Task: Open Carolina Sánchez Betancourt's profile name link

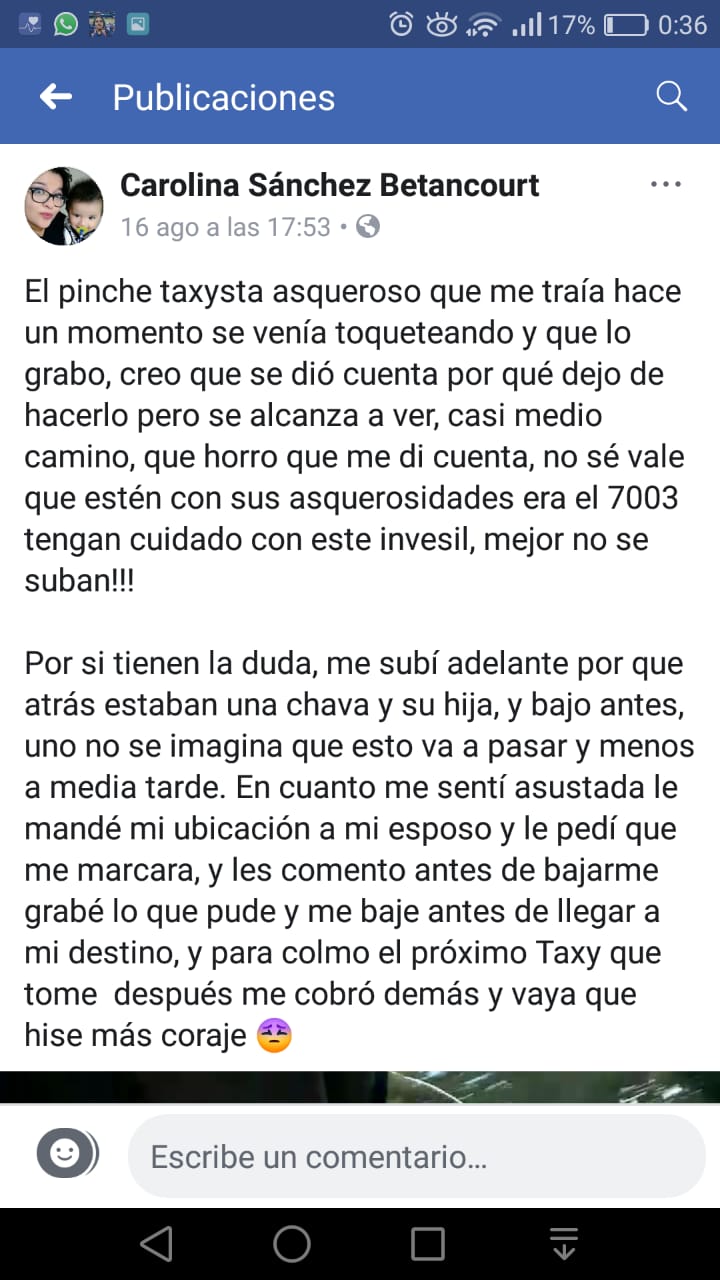Action: coord(329,185)
